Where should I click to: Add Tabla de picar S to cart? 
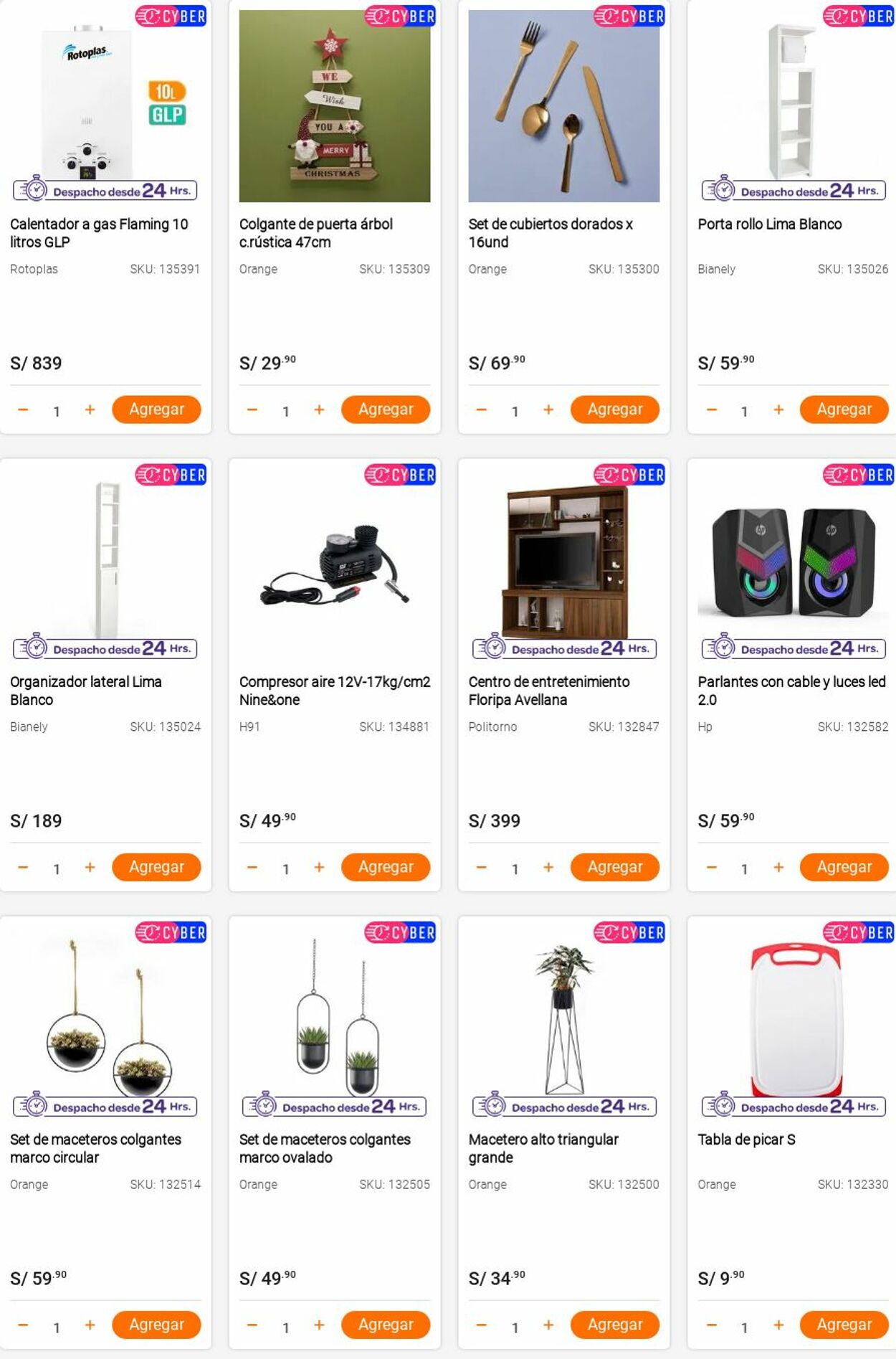[x=844, y=1325]
